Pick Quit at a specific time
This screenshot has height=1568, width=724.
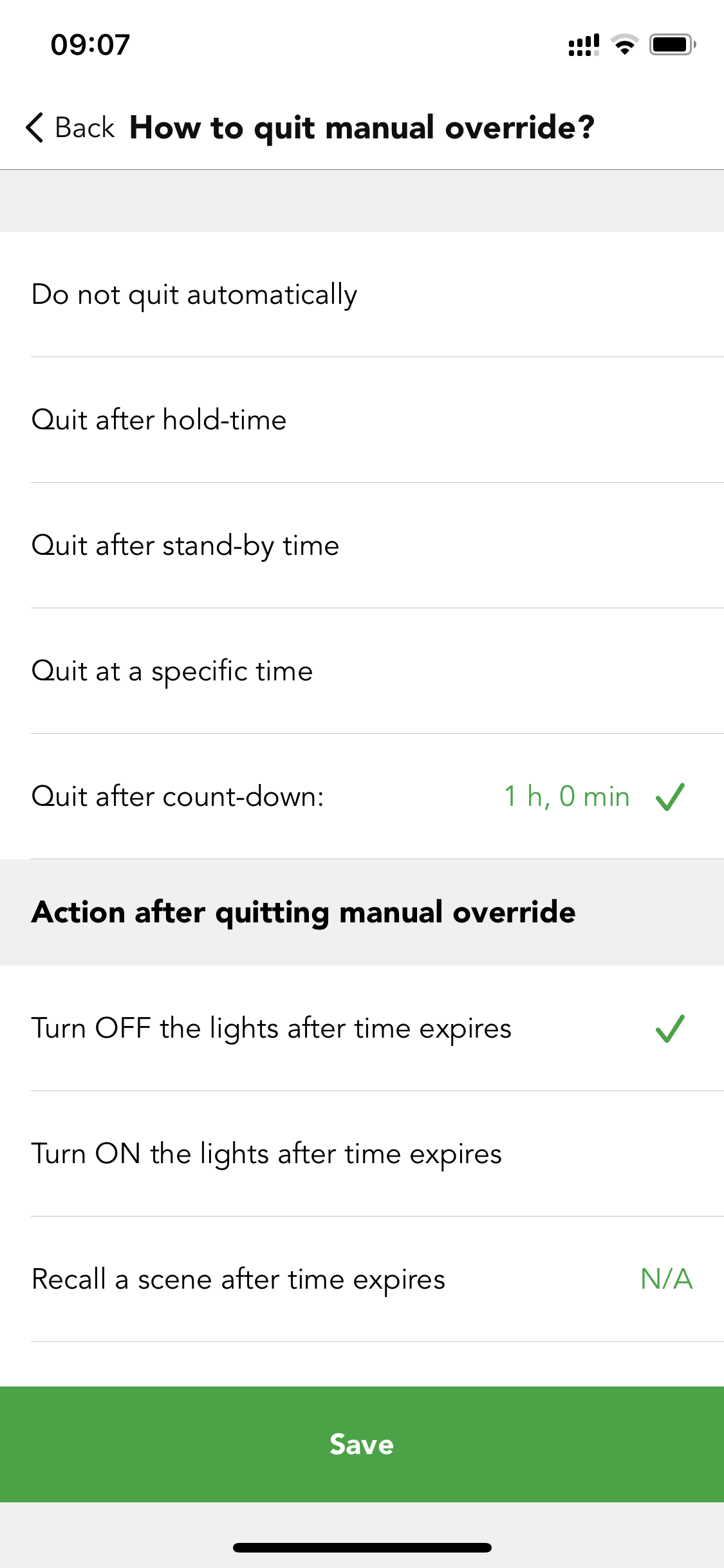(362, 671)
